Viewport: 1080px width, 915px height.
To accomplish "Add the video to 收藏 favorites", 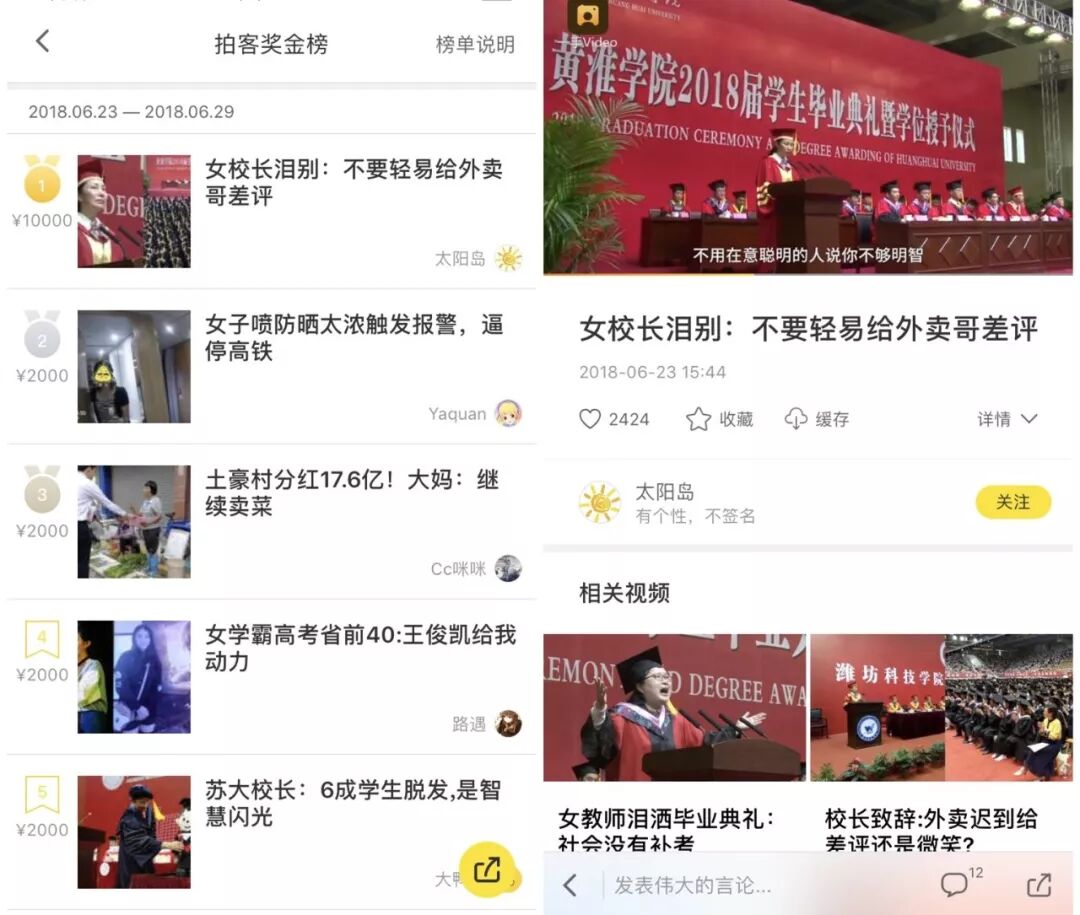I will (719, 419).
